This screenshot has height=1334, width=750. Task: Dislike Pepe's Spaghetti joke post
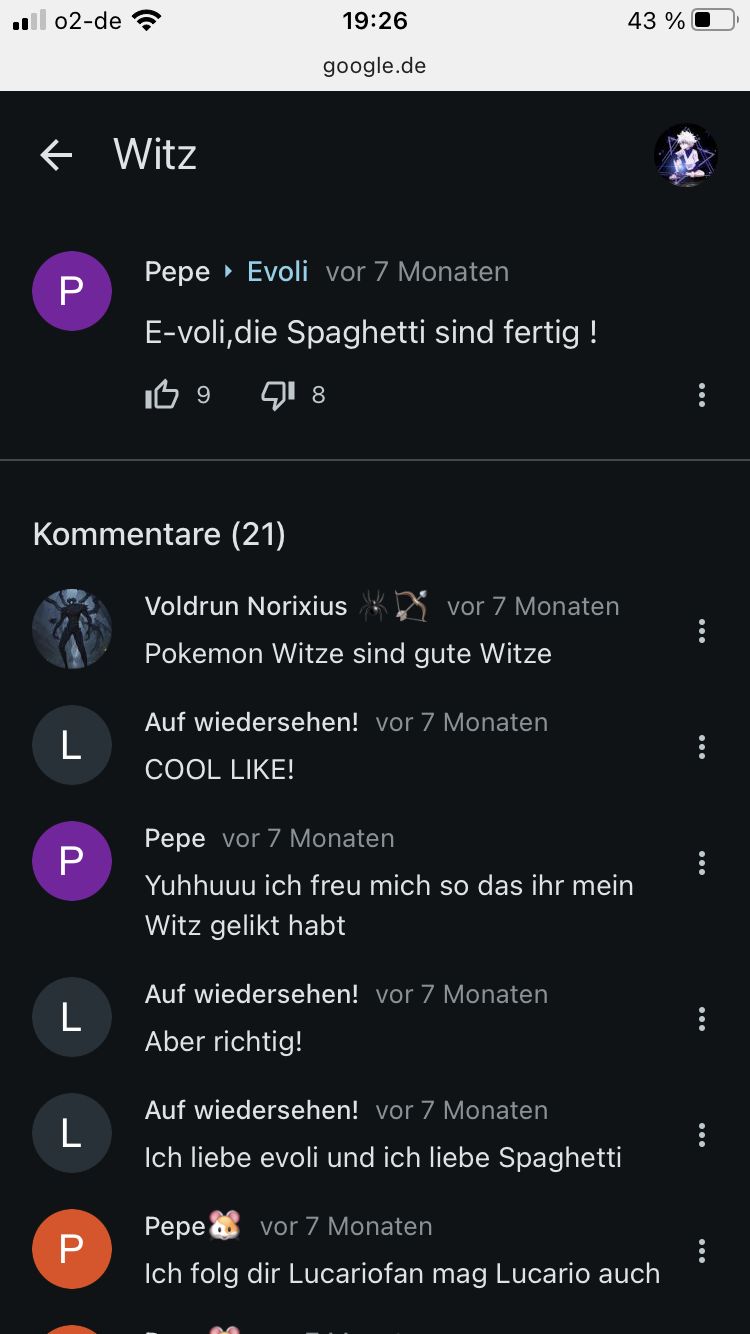pyautogui.click(x=278, y=395)
